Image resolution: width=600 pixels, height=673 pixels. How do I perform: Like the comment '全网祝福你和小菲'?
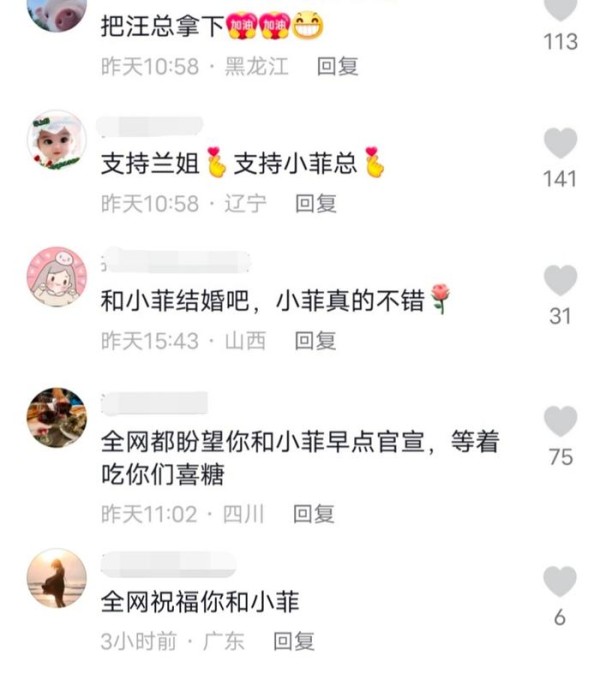click(x=560, y=582)
